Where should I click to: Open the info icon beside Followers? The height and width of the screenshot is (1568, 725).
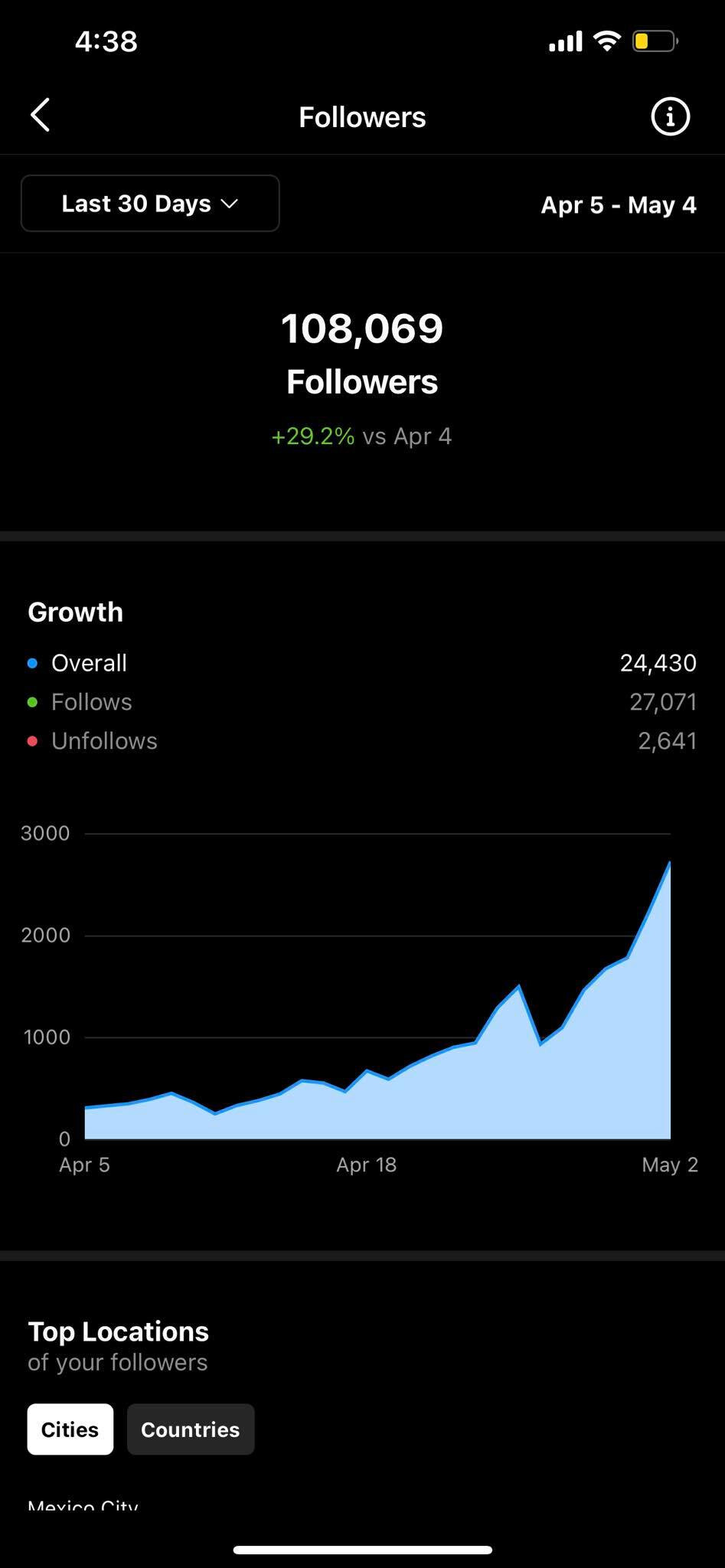(x=670, y=116)
